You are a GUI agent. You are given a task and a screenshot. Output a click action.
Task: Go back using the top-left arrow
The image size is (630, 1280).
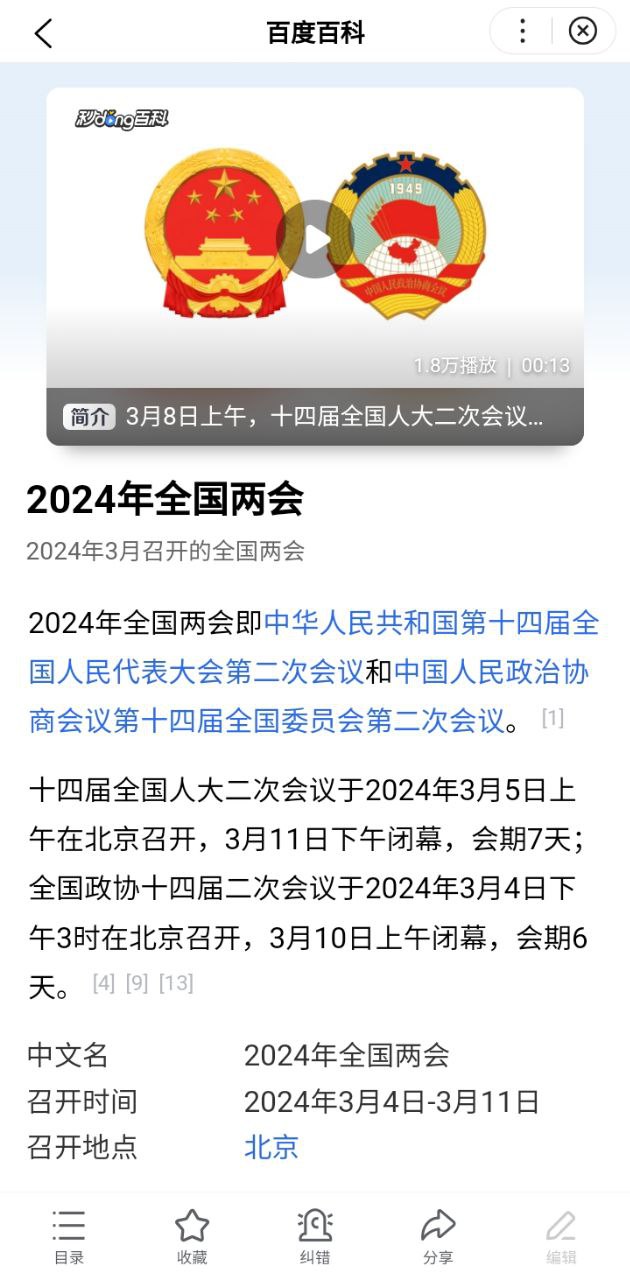point(43,33)
